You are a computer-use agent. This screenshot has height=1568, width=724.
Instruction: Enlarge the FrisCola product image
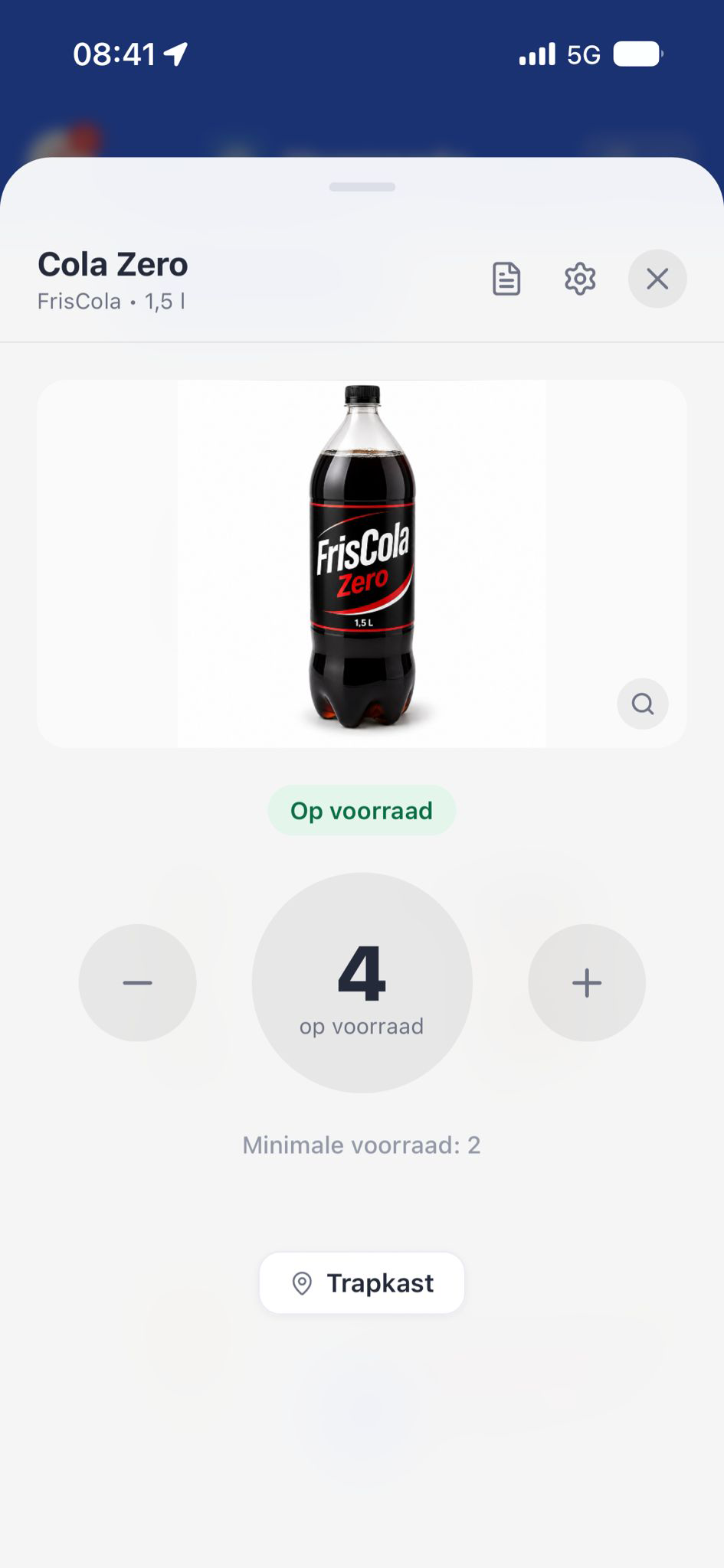tap(643, 704)
